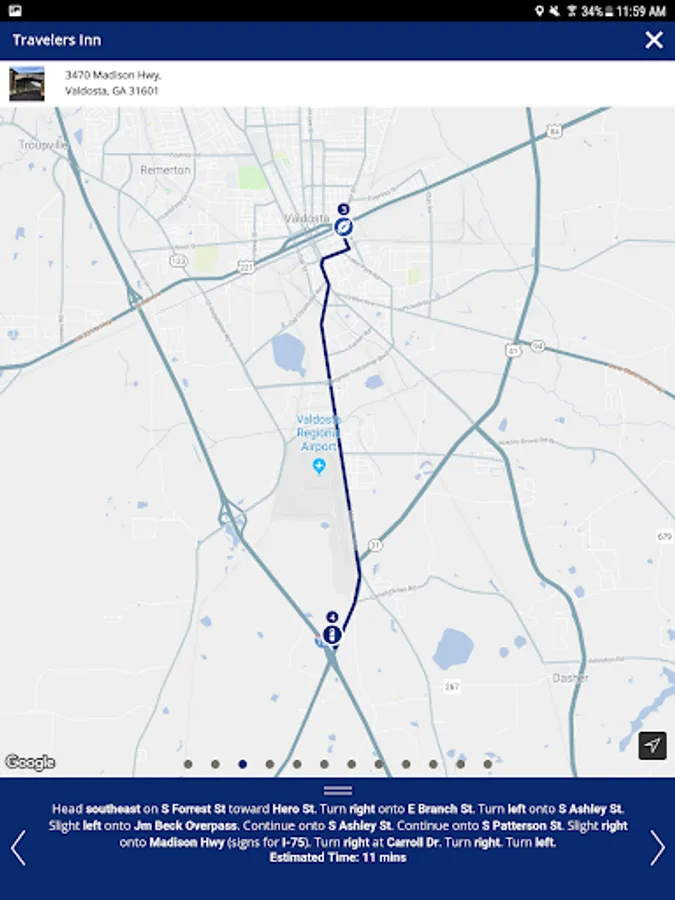Advance to the next direction step
675x900 pixels.
(657, 847)
